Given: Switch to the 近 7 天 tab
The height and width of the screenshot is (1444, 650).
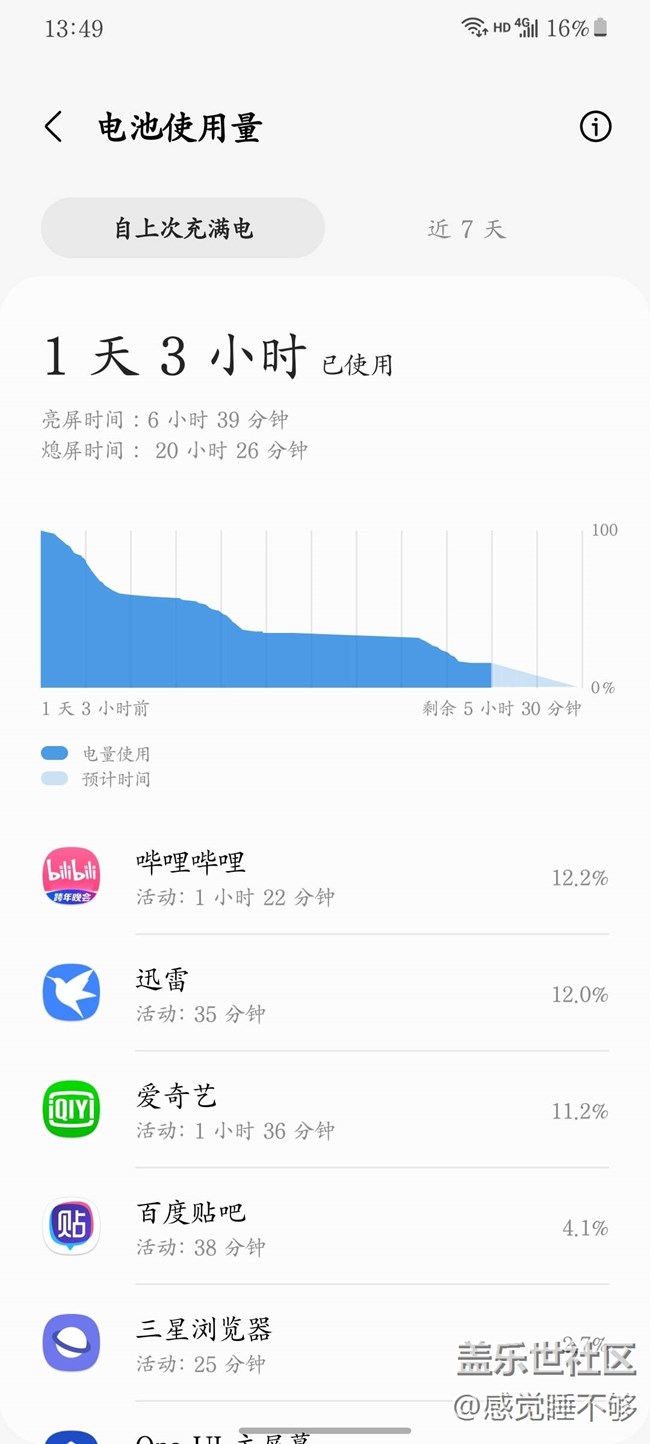Looking at the screenshot, I should click(467, 228).
